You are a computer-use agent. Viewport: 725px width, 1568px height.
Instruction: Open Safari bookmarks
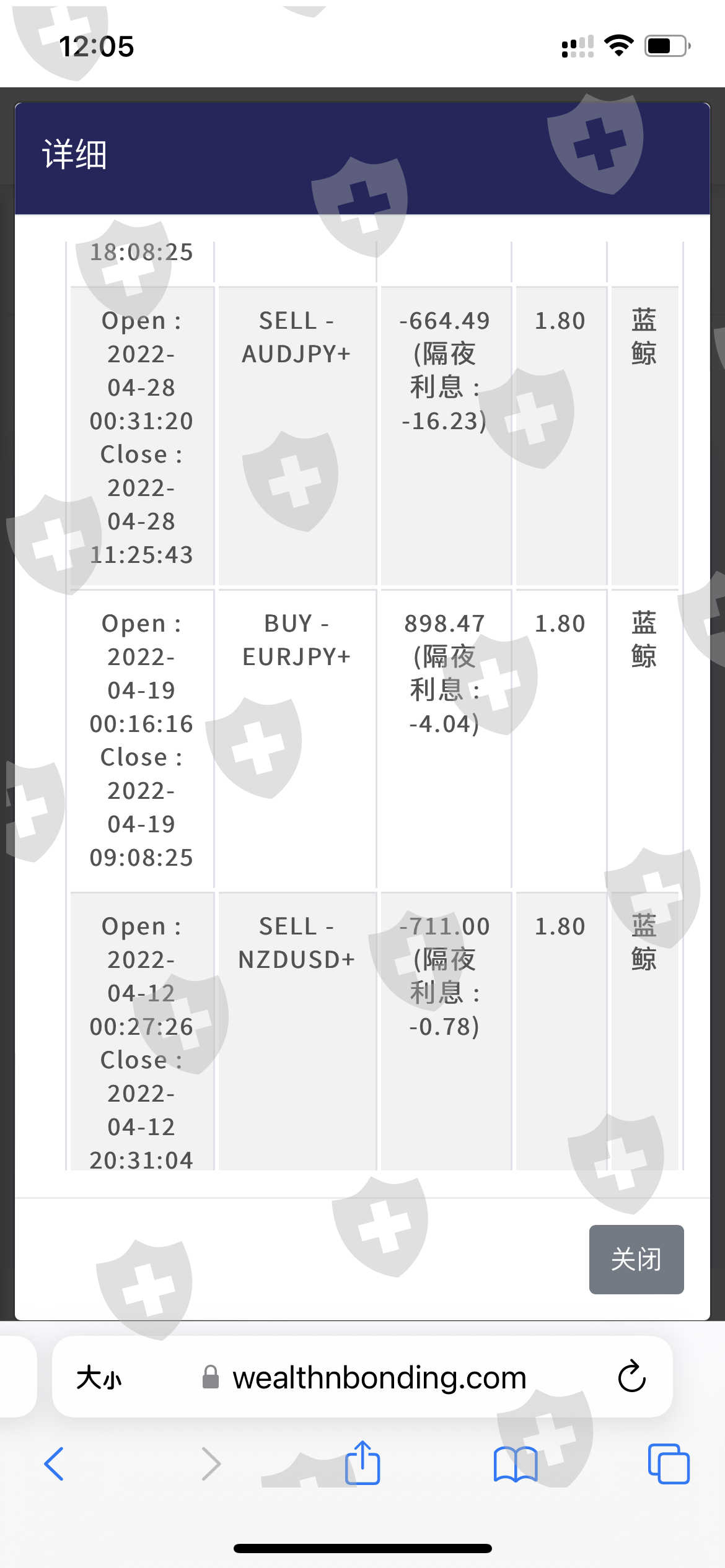click(515, 1464)
